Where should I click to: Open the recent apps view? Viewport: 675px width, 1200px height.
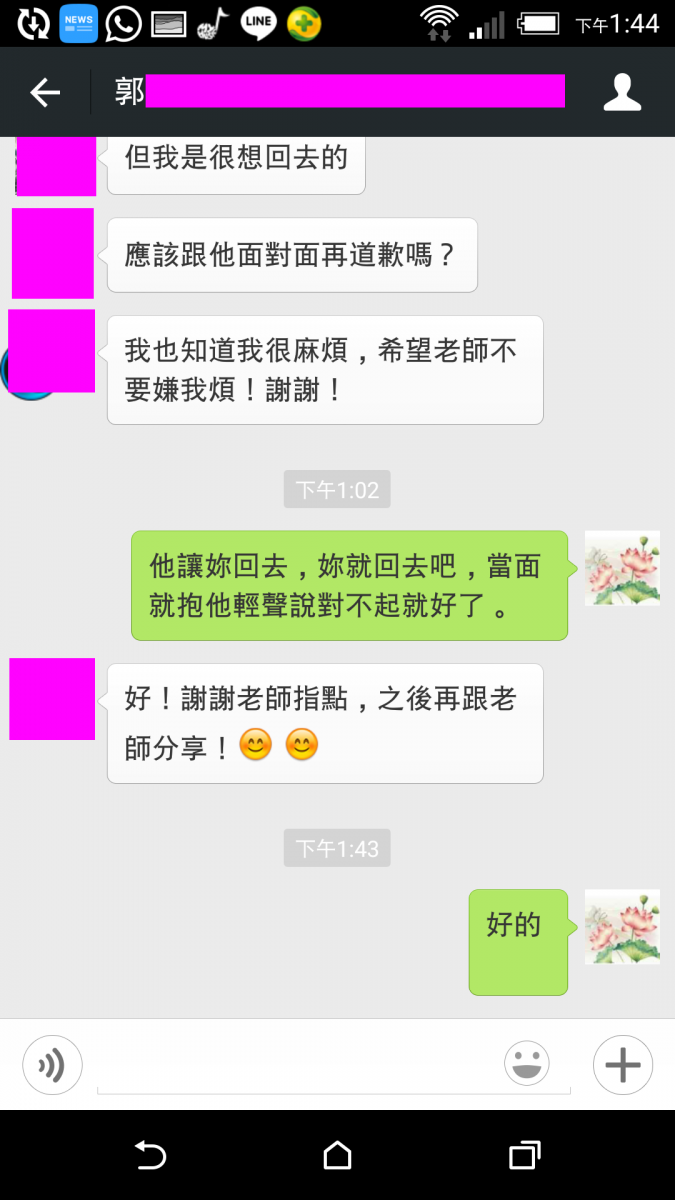(x=524, y=1156)
